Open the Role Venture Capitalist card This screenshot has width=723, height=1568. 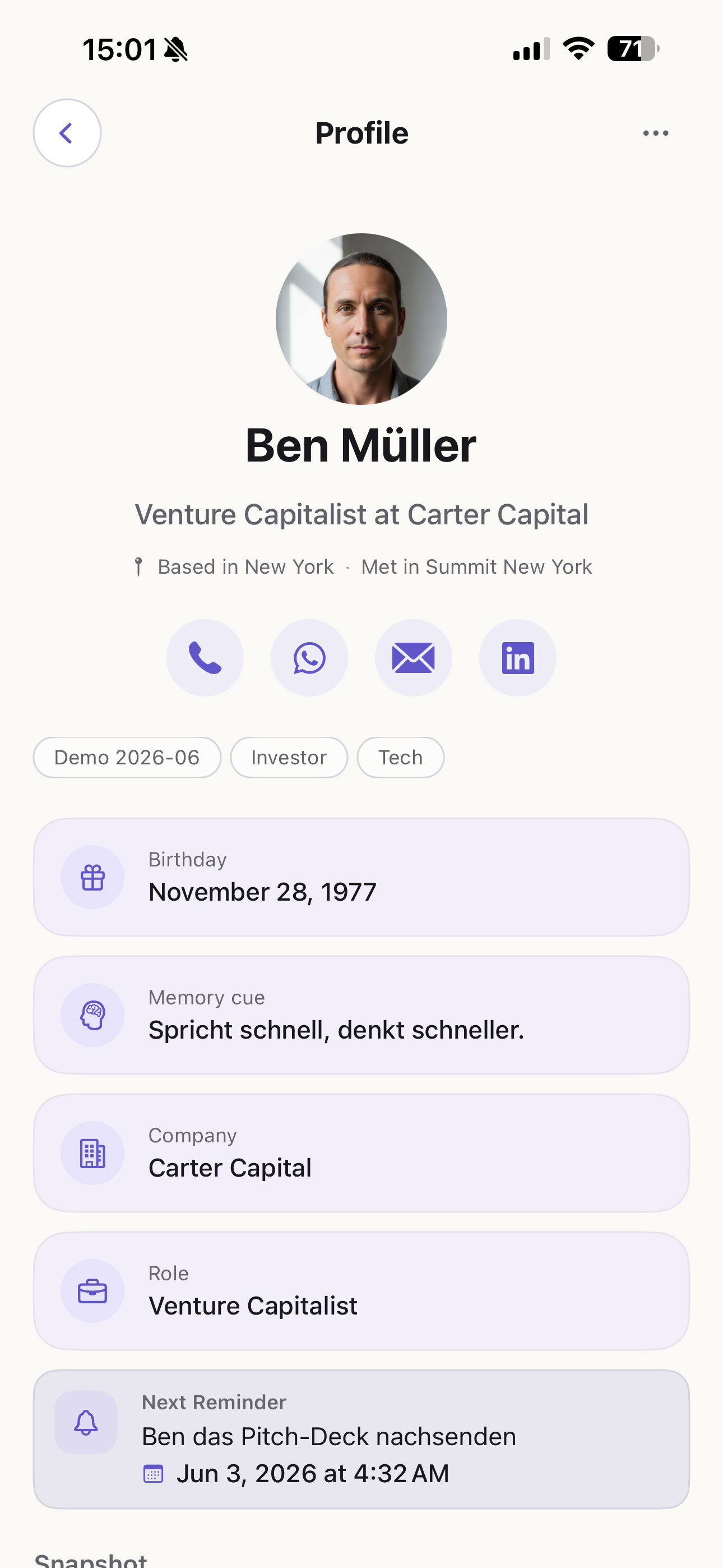pos(361,1291)
